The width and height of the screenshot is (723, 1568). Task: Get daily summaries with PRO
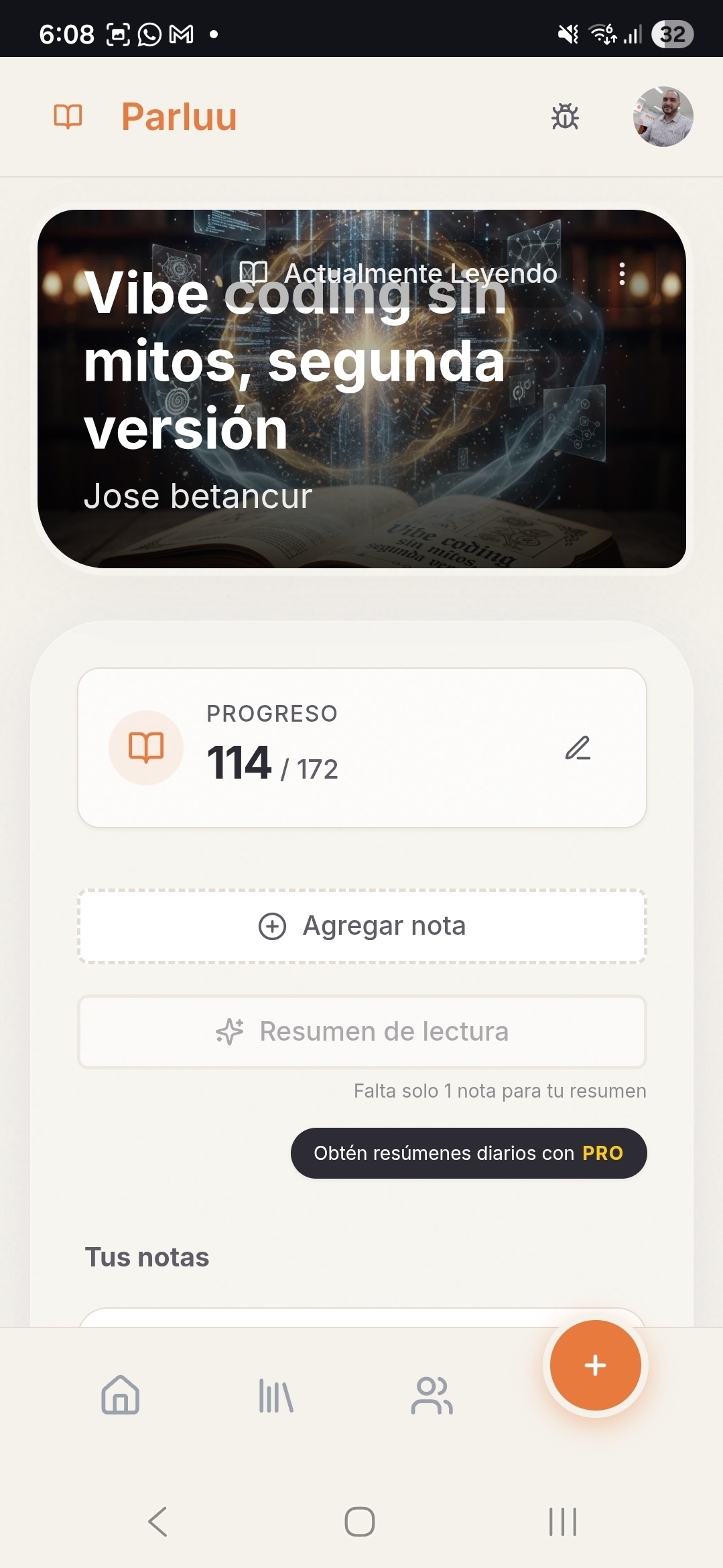click(468, 1153)
